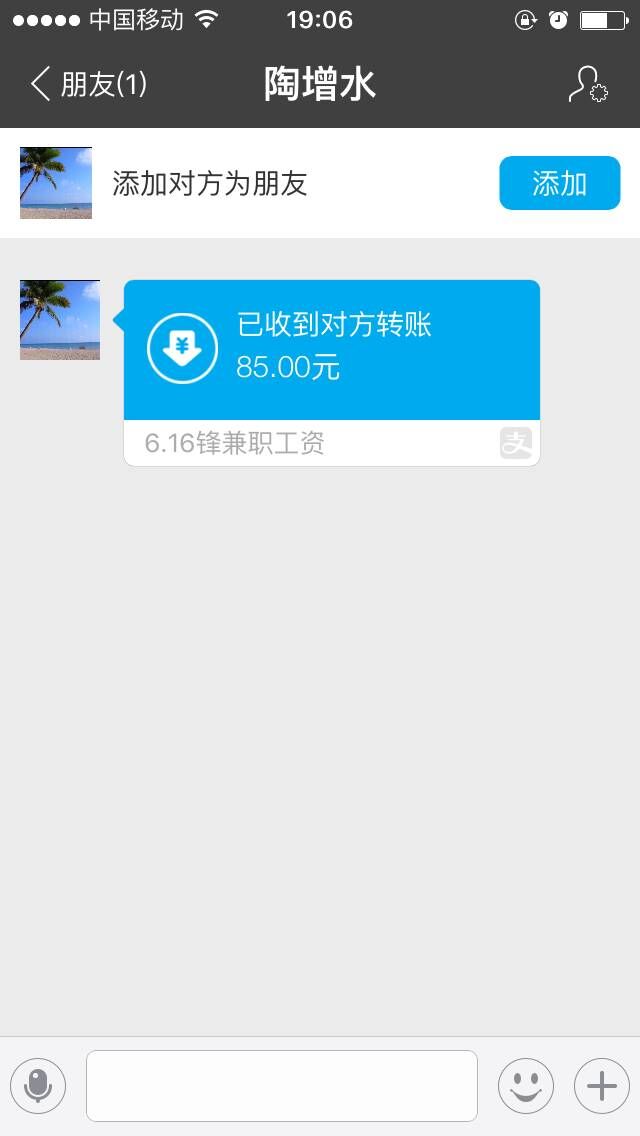Open sender's palm tree avatar in chat
This screenshot has width=640, height=1136.
pyautogui.click(x=60, y=320)
